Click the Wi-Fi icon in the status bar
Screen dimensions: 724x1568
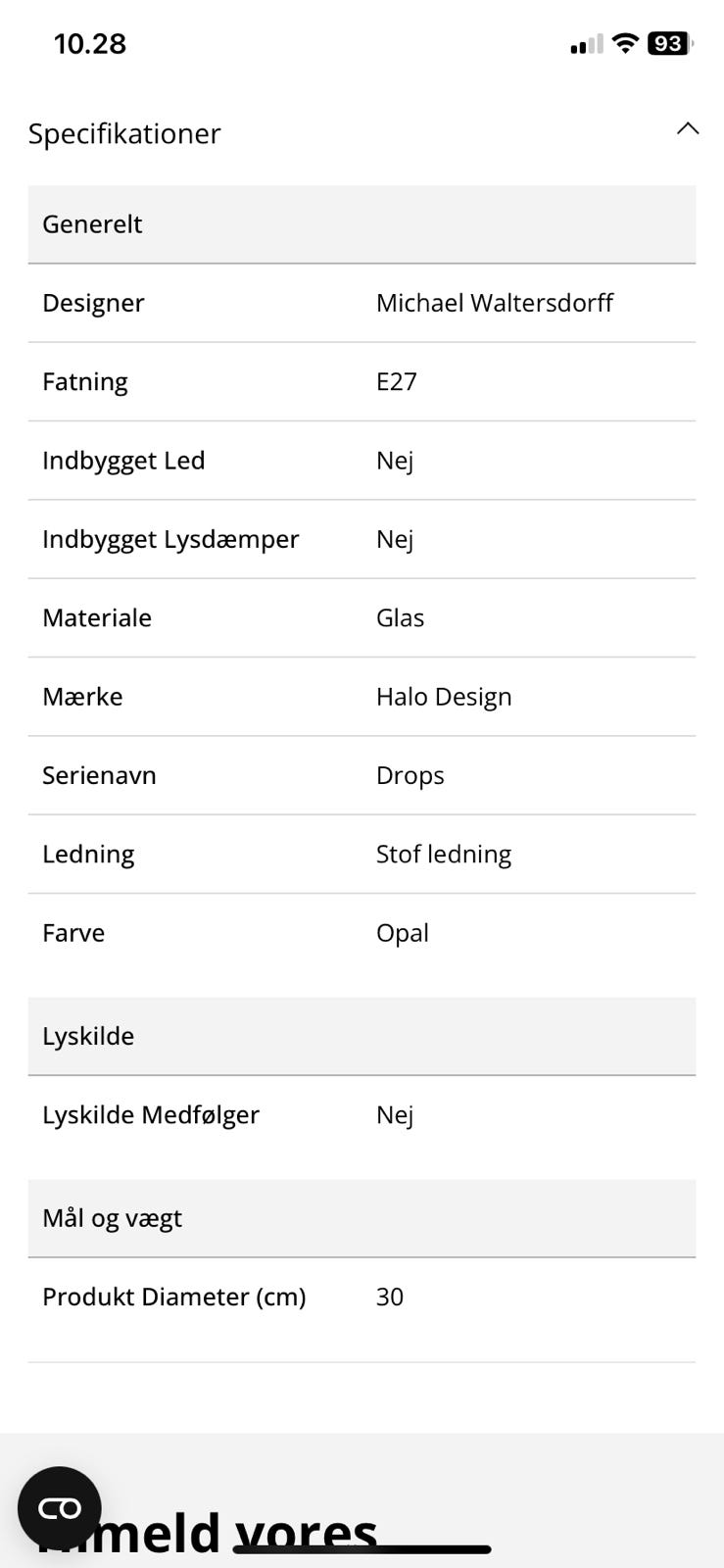tap(623, 43)
